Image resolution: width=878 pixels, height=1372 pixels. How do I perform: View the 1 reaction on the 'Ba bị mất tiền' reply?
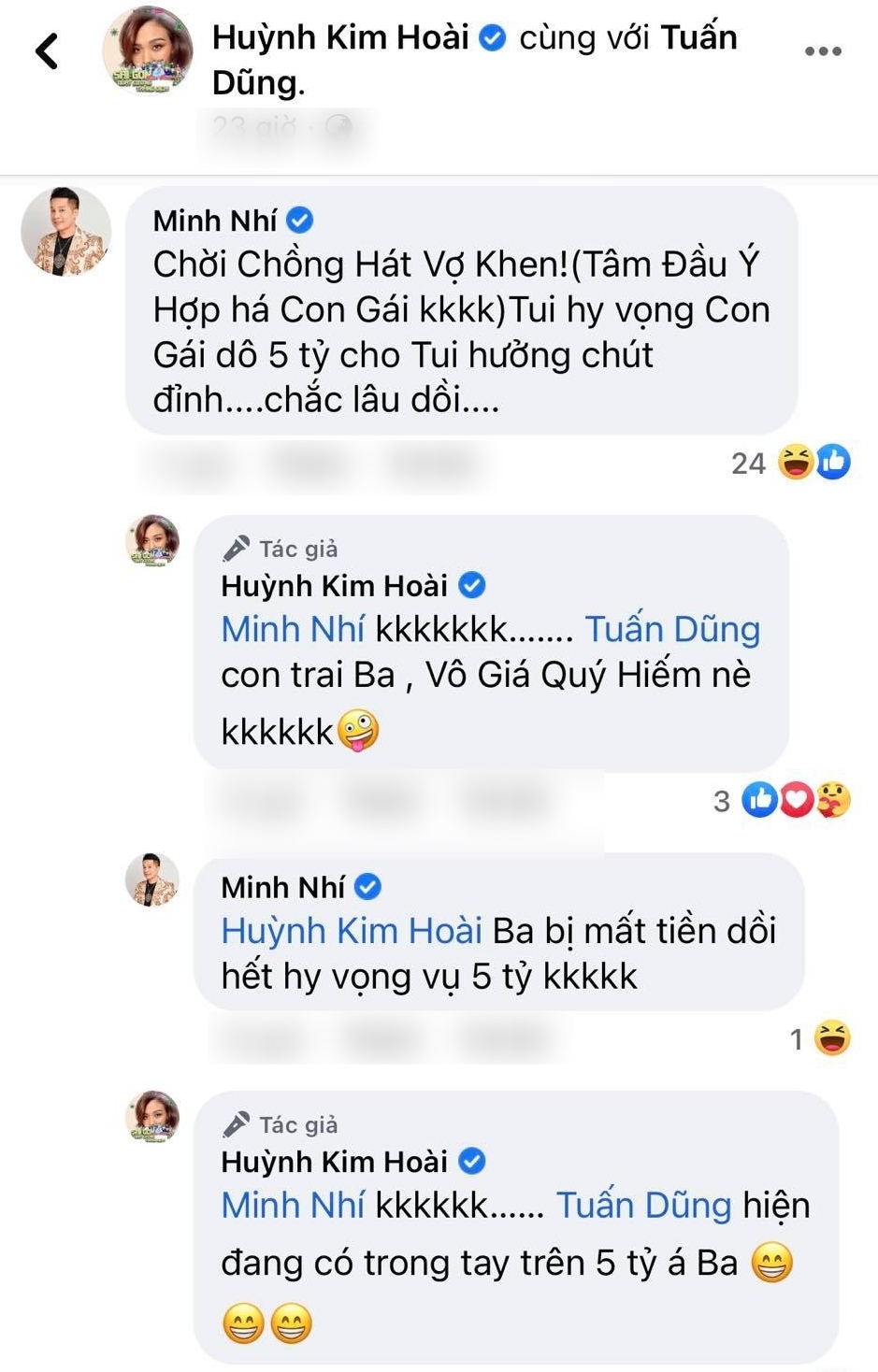coord(819,1038)
